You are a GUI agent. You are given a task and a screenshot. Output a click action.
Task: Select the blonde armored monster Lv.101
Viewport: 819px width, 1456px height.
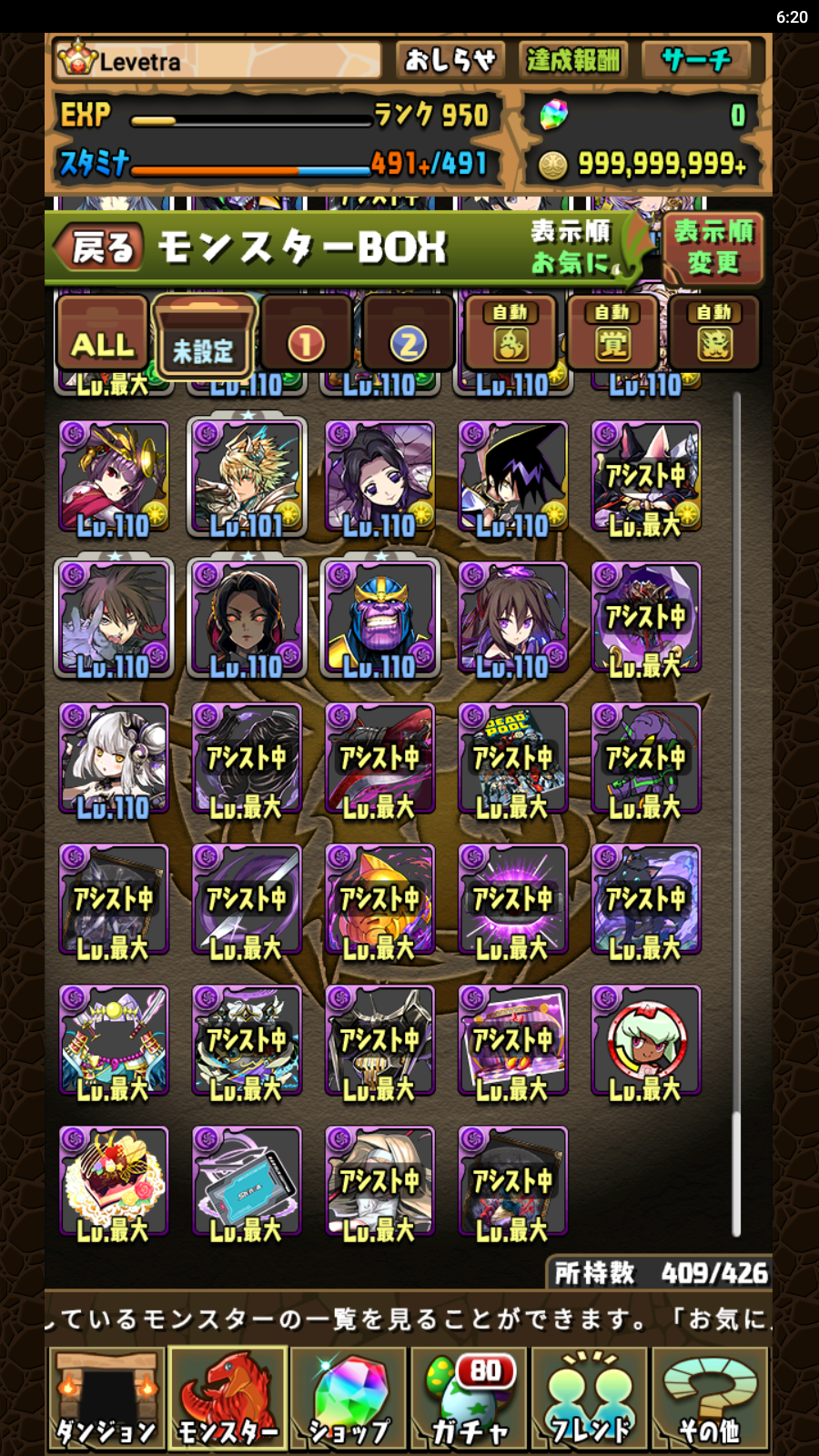247,478
